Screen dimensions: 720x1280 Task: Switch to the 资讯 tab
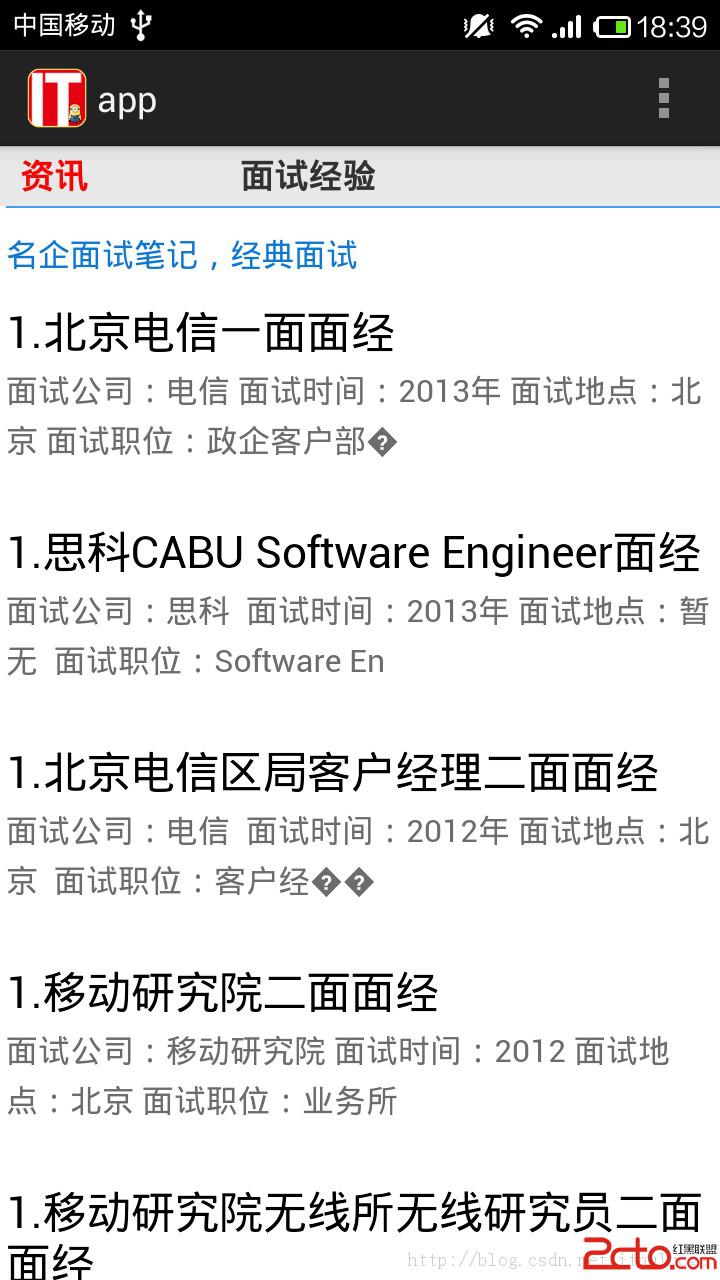pos(55,177)
